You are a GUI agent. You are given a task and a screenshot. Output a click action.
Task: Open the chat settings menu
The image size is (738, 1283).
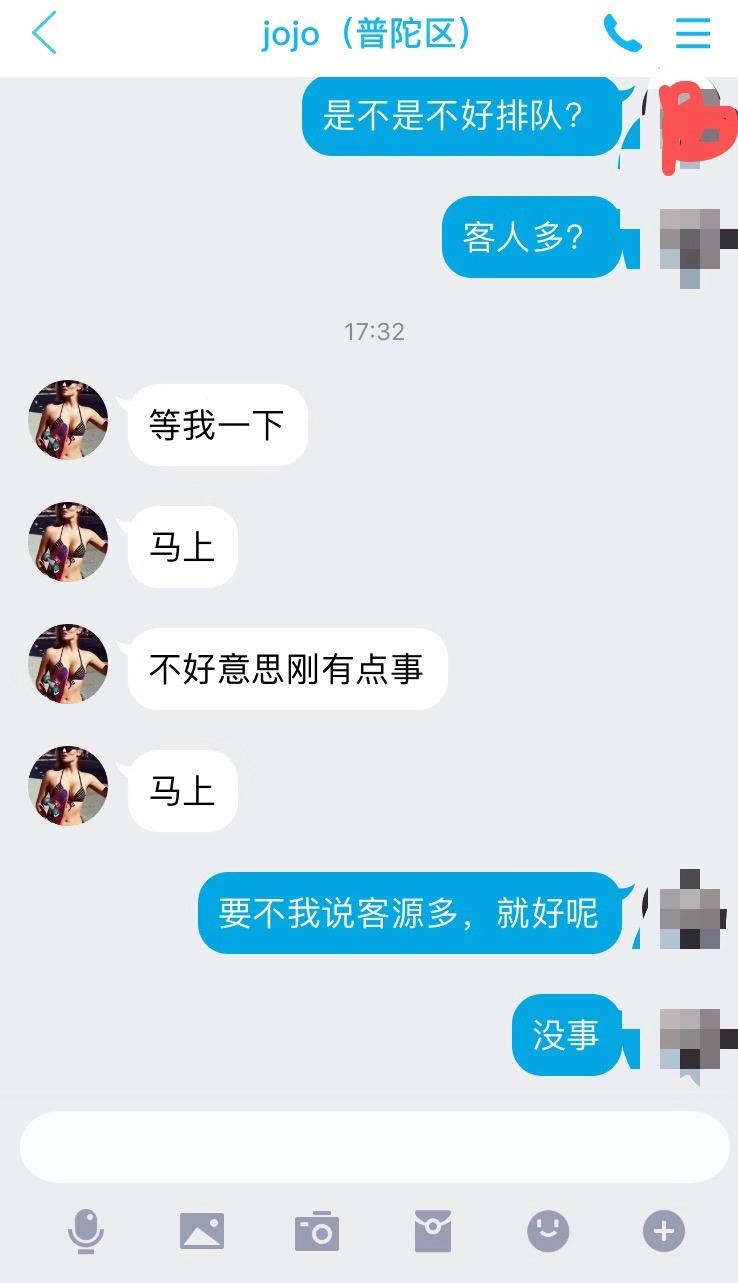(692, 34)
